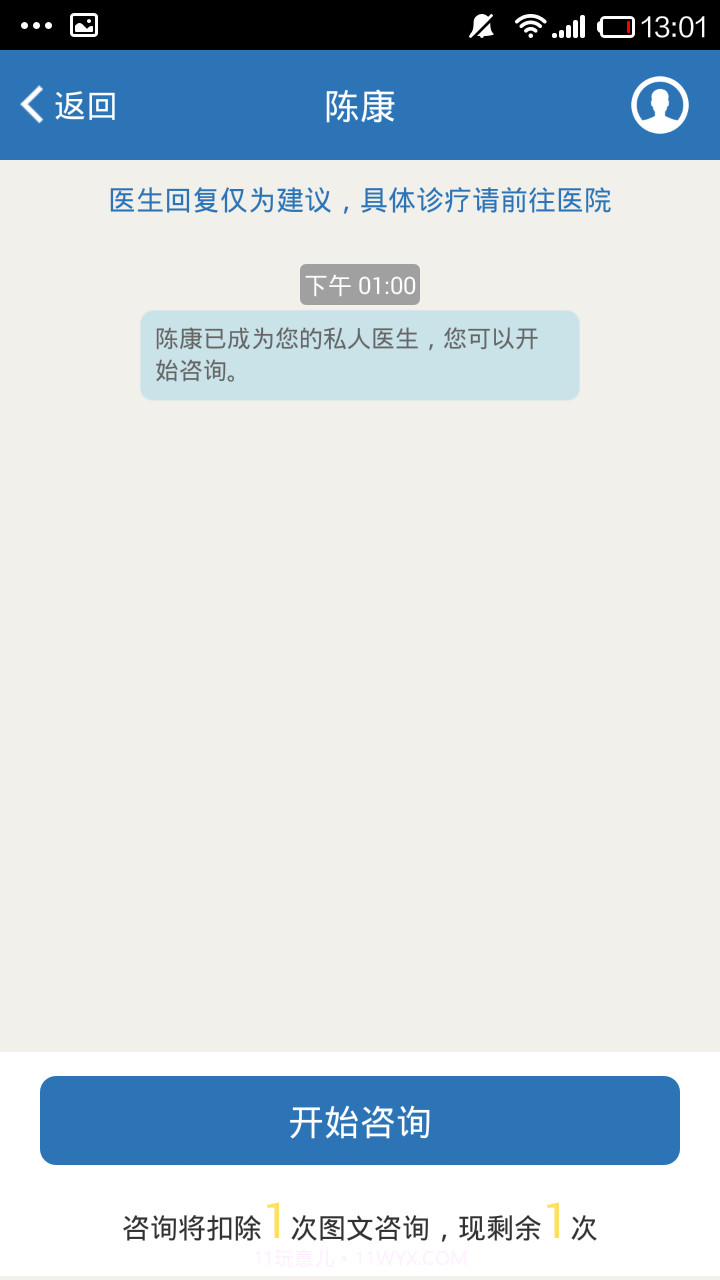
Task: Open the 医生回复仅为建议 disclaimer link
Action: point(360,201)
